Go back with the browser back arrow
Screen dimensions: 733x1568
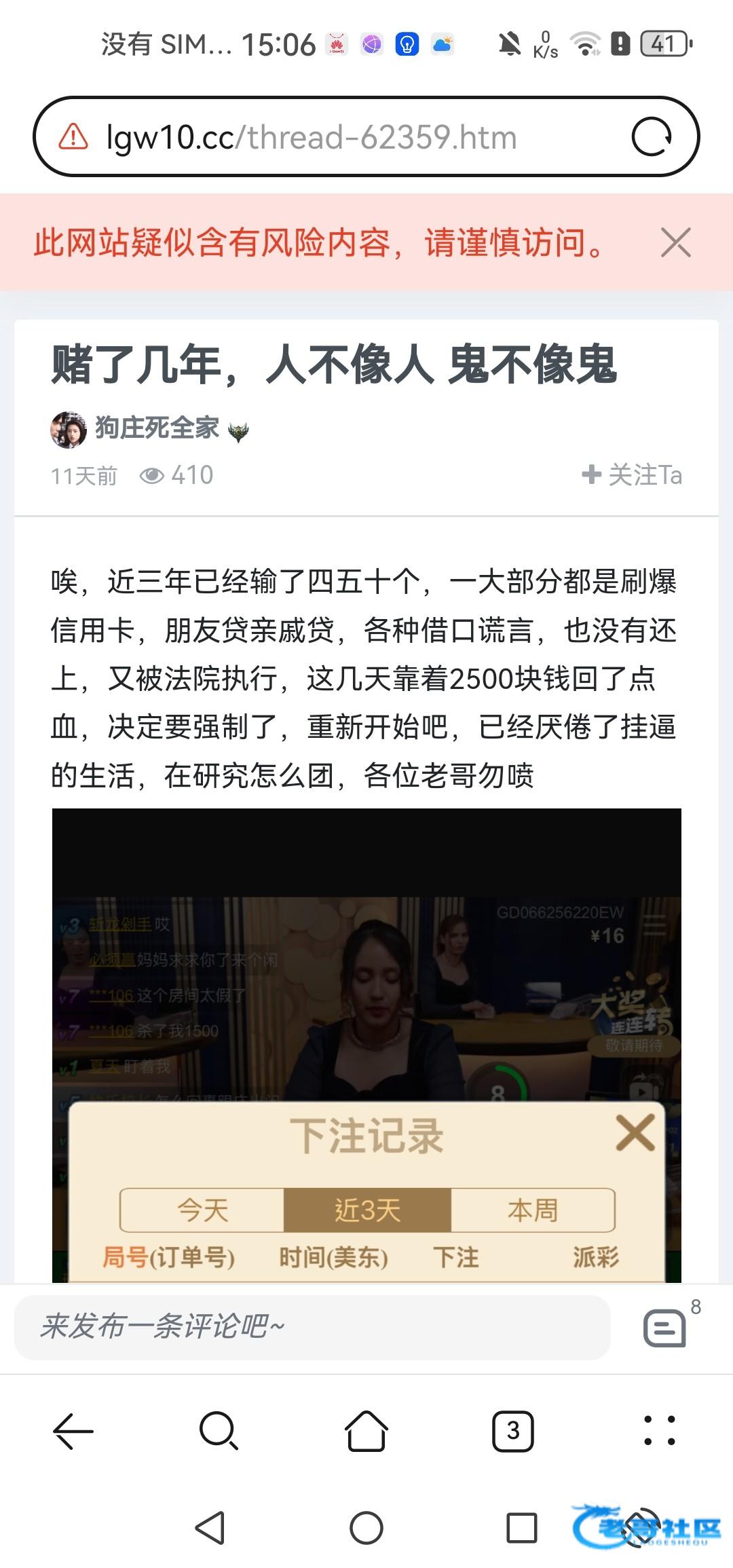(x=73, y=1431)
